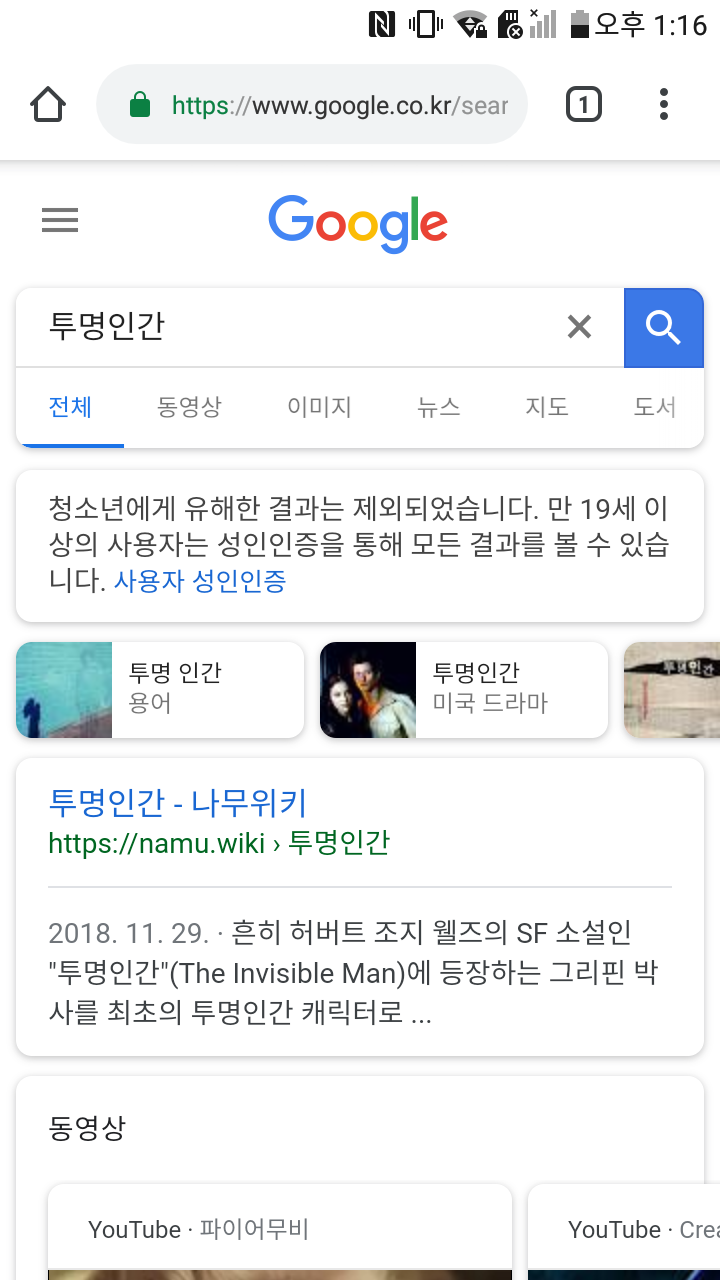Screen dimensions: 720x1280
Task: Open the YouTube 파이어무비 video card
Action: [x=280, y=1232]
